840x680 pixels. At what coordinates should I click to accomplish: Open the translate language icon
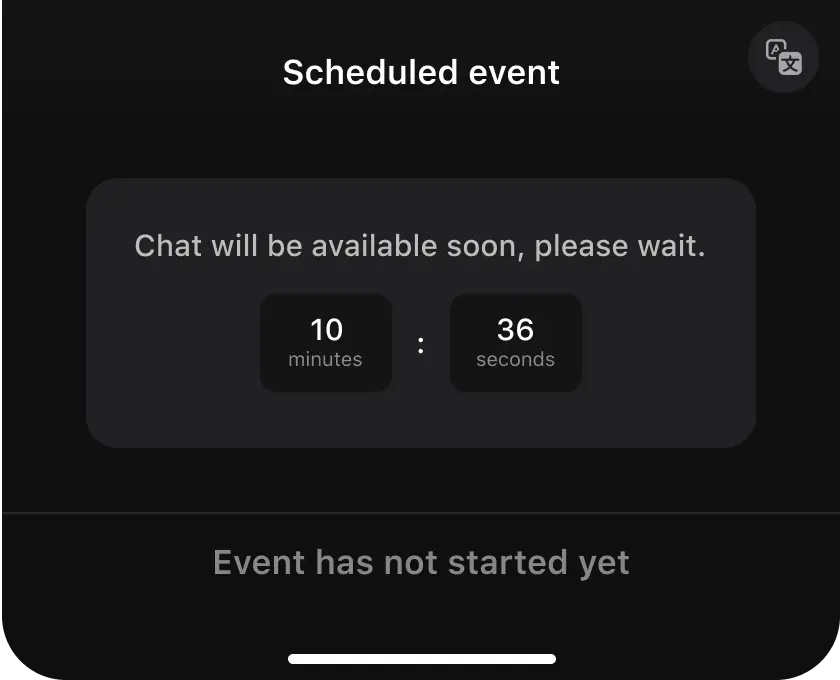tap(784, 57)
